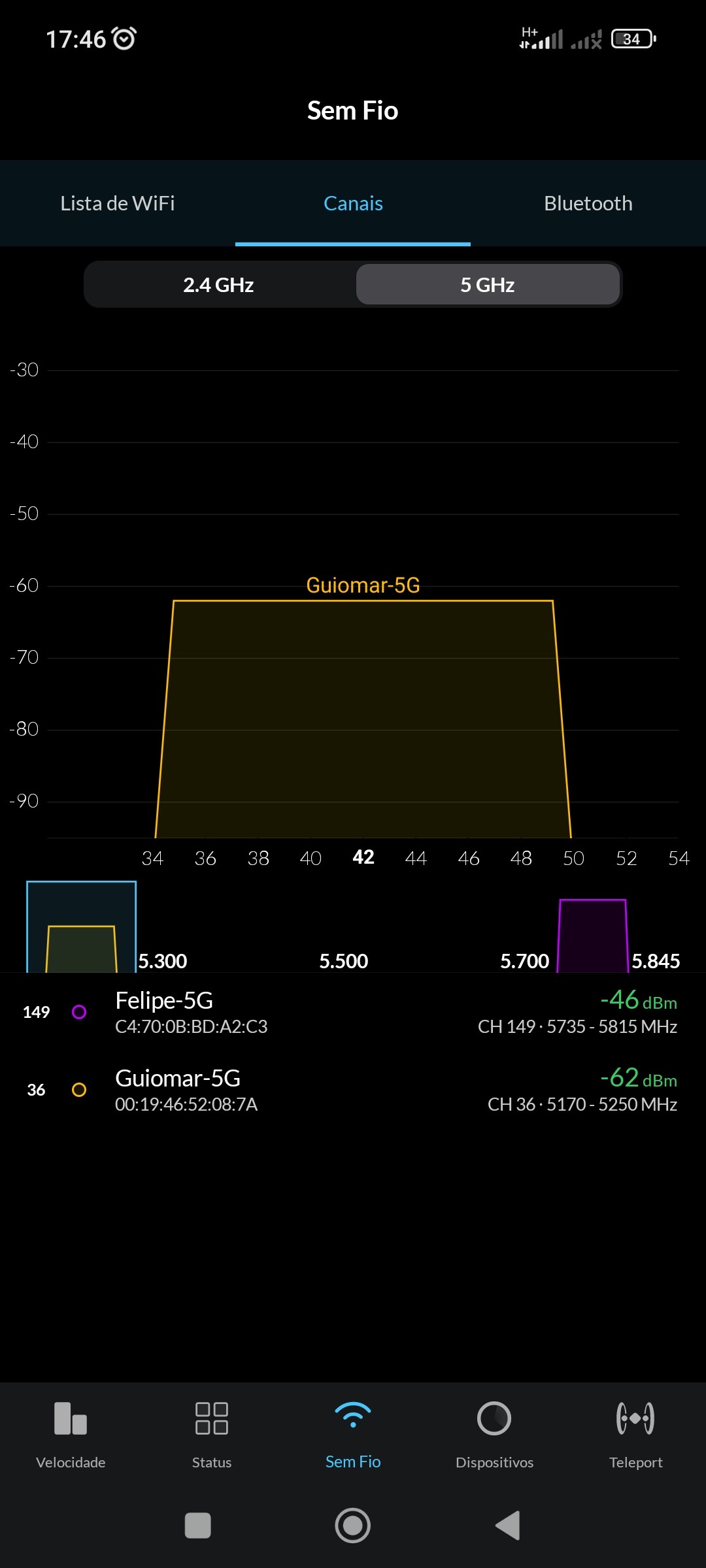Open the Guiomar-5G network row

click(353, 1090)
